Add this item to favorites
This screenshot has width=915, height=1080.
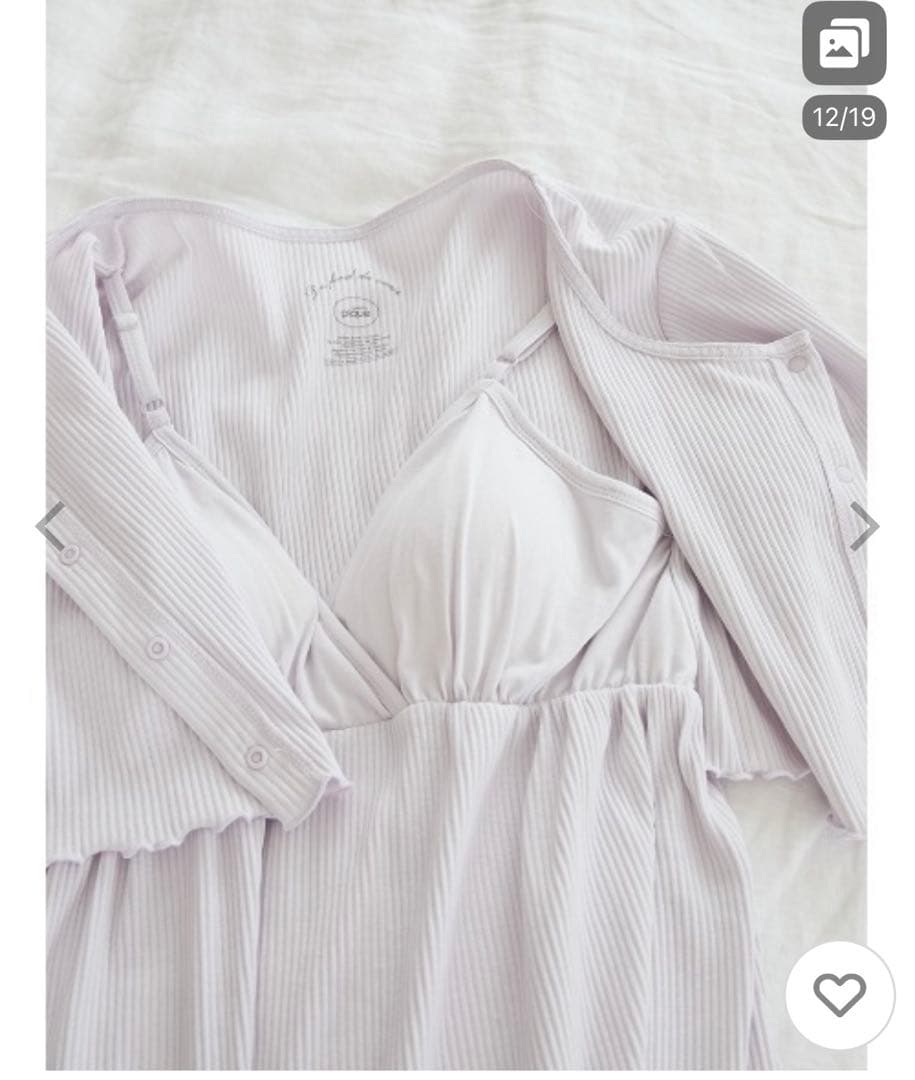coord(839,995)
